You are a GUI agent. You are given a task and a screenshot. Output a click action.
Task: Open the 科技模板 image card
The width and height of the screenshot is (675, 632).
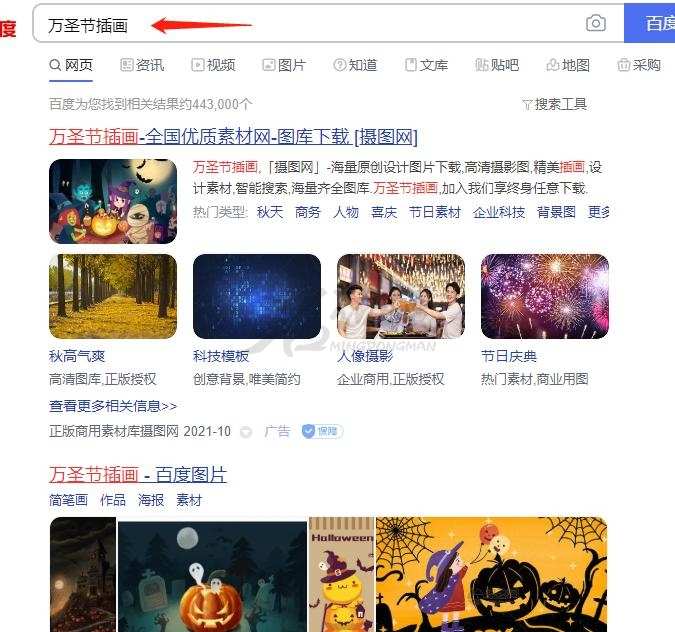click(x=256, y=296)
